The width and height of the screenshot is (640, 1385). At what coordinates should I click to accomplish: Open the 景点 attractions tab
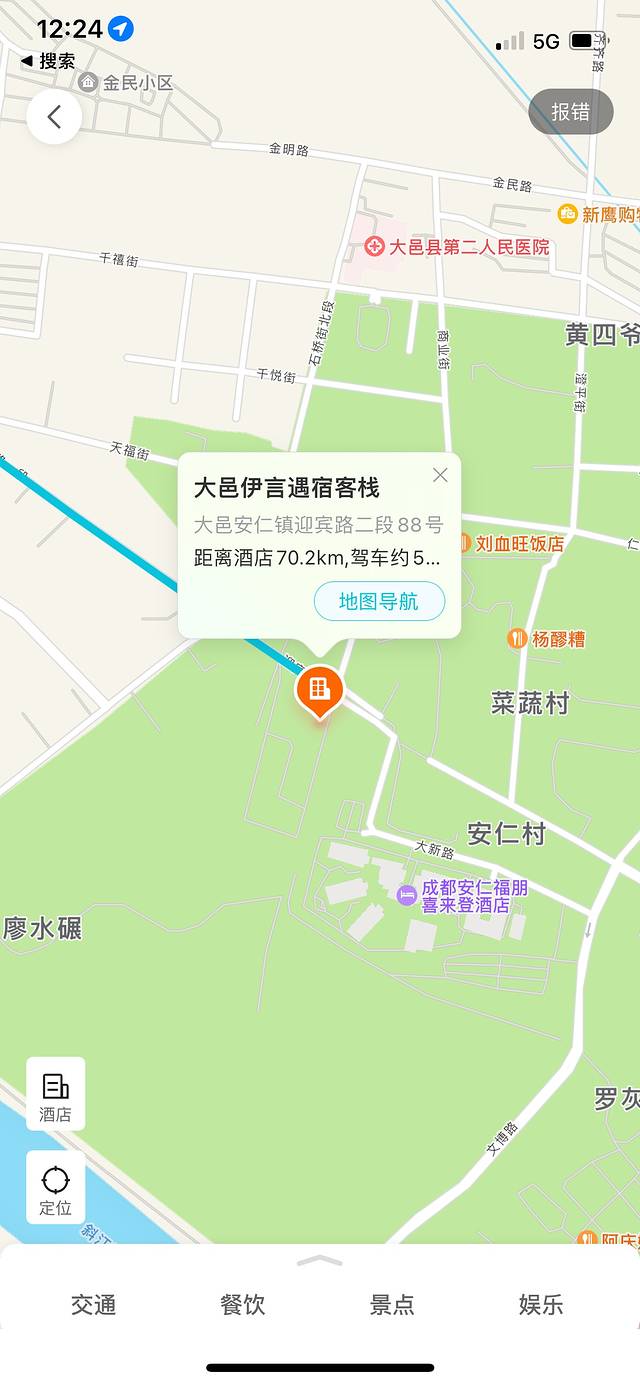pos(392,1304)
